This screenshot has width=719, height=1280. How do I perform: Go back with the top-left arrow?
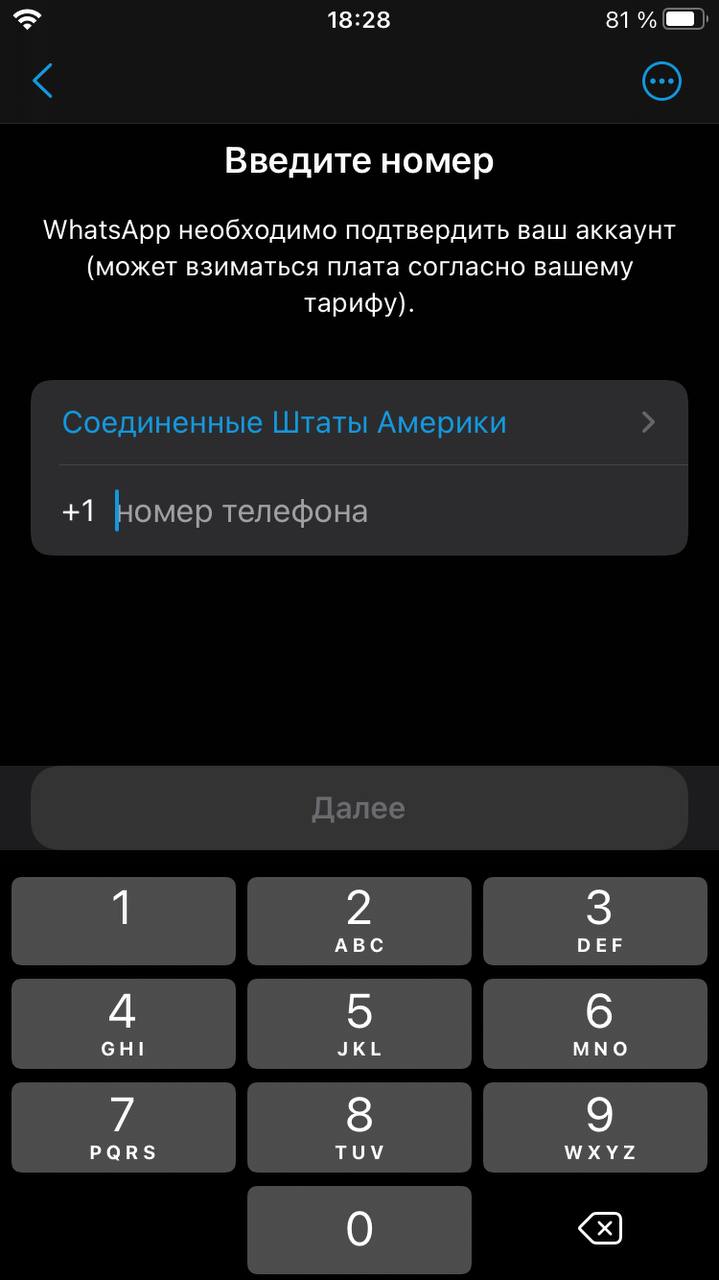[42, 81]
